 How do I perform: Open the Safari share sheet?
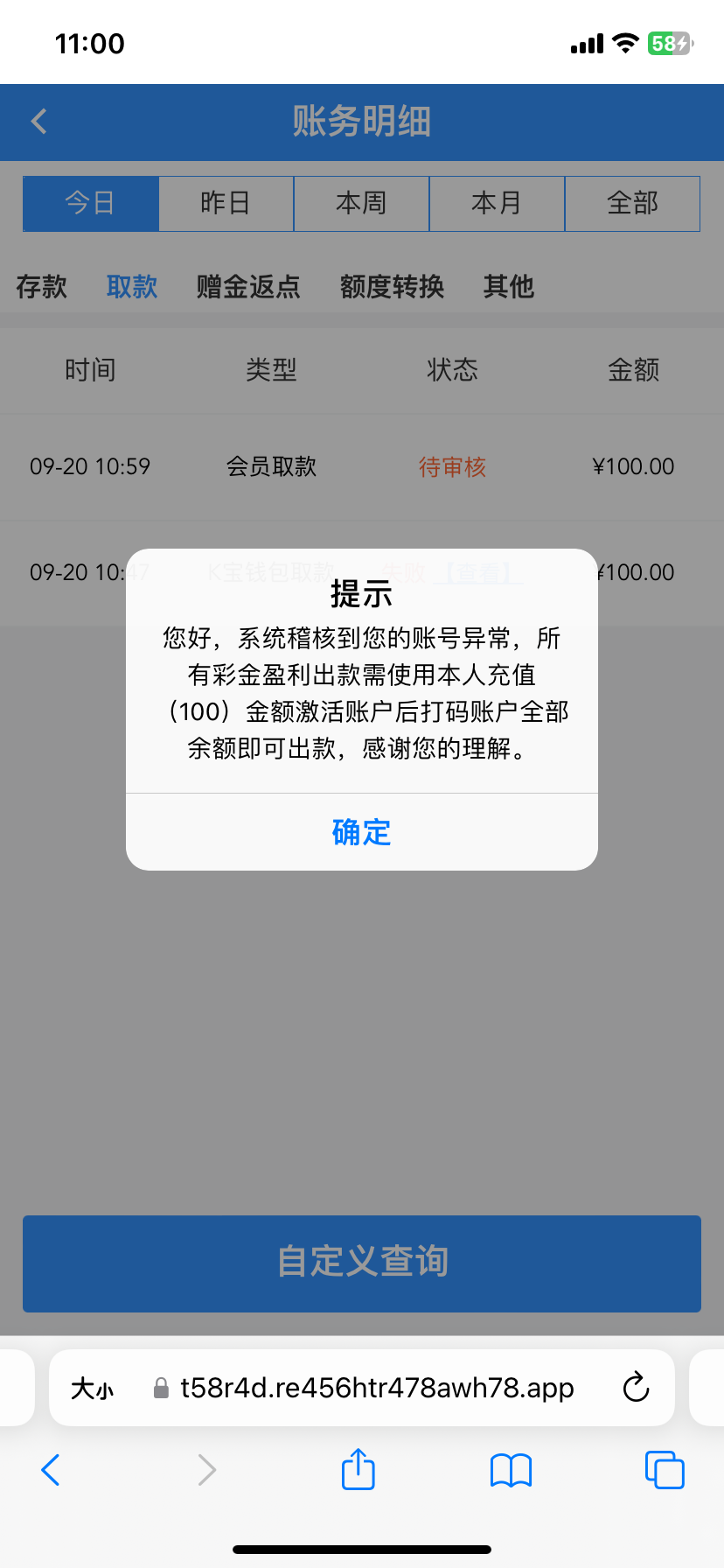coord(358,1470)
